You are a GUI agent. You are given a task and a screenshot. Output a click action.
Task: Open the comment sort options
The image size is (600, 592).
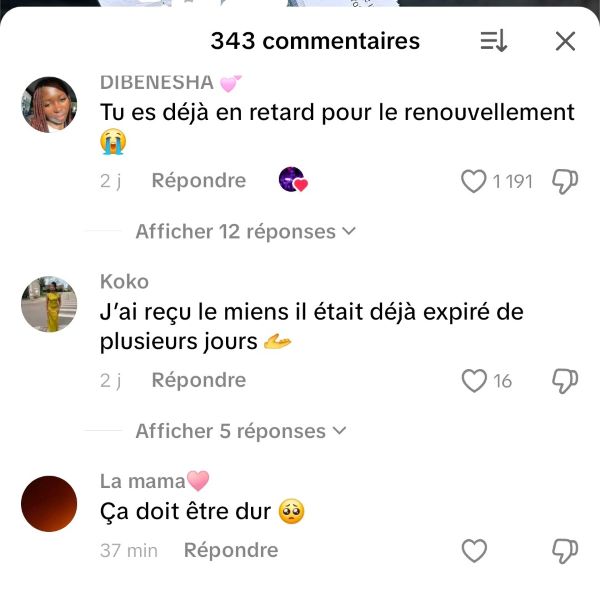pos(494,41)
